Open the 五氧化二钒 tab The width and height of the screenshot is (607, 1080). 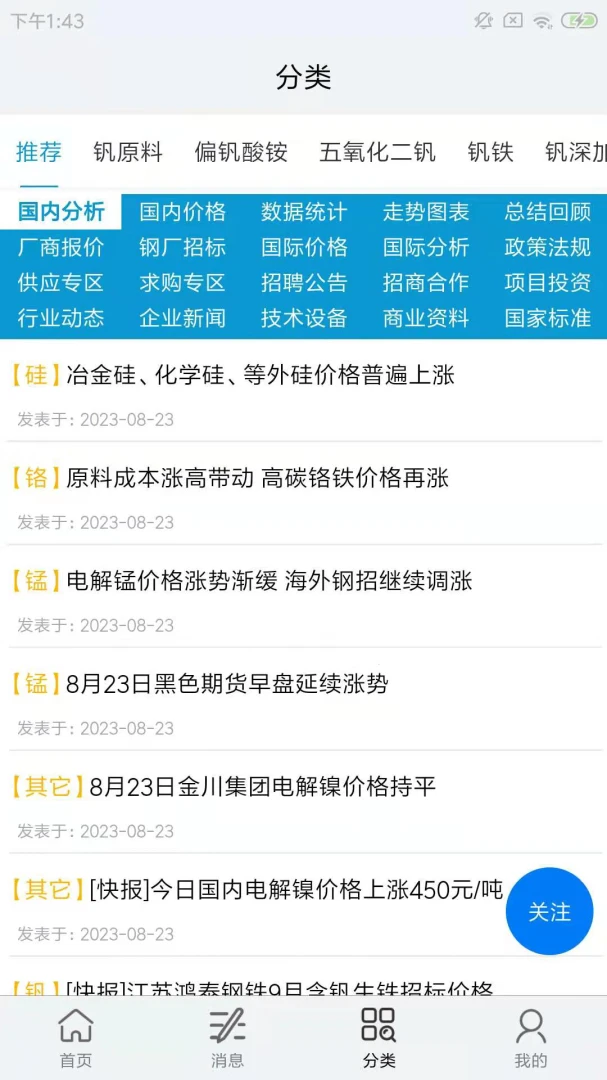coord(377,152)
